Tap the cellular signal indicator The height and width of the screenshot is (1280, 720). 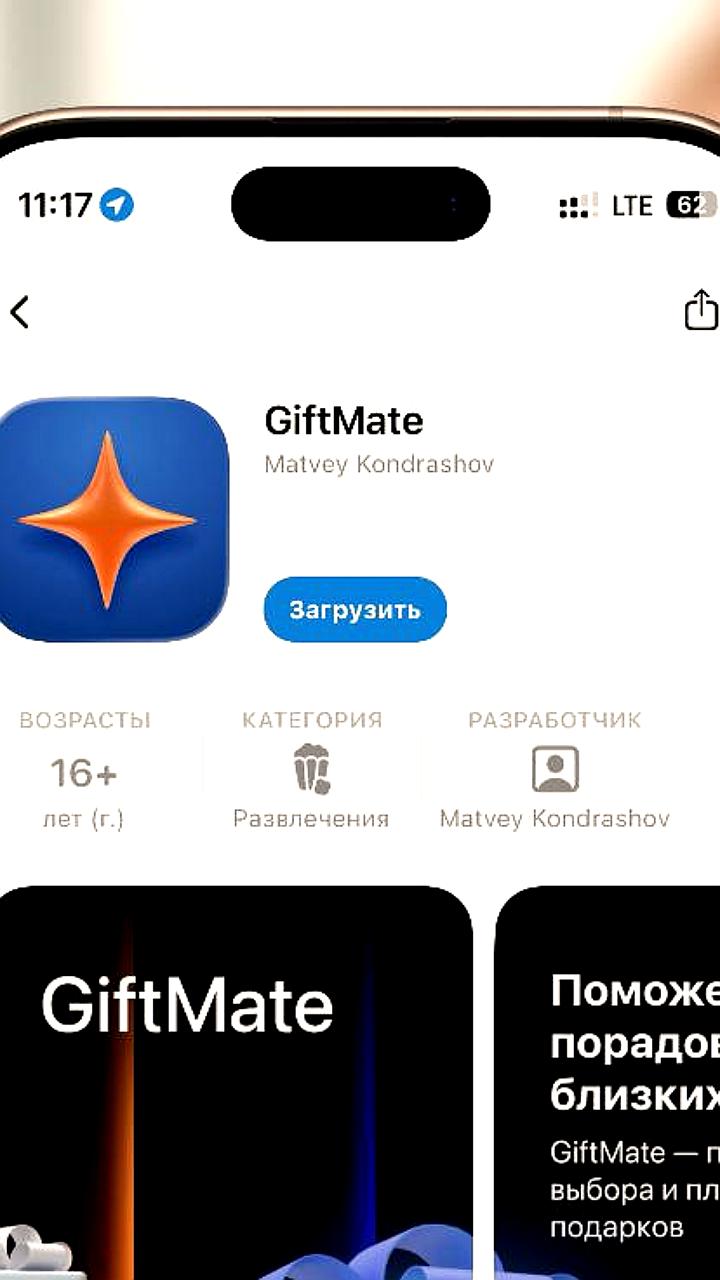coord(577,203)
